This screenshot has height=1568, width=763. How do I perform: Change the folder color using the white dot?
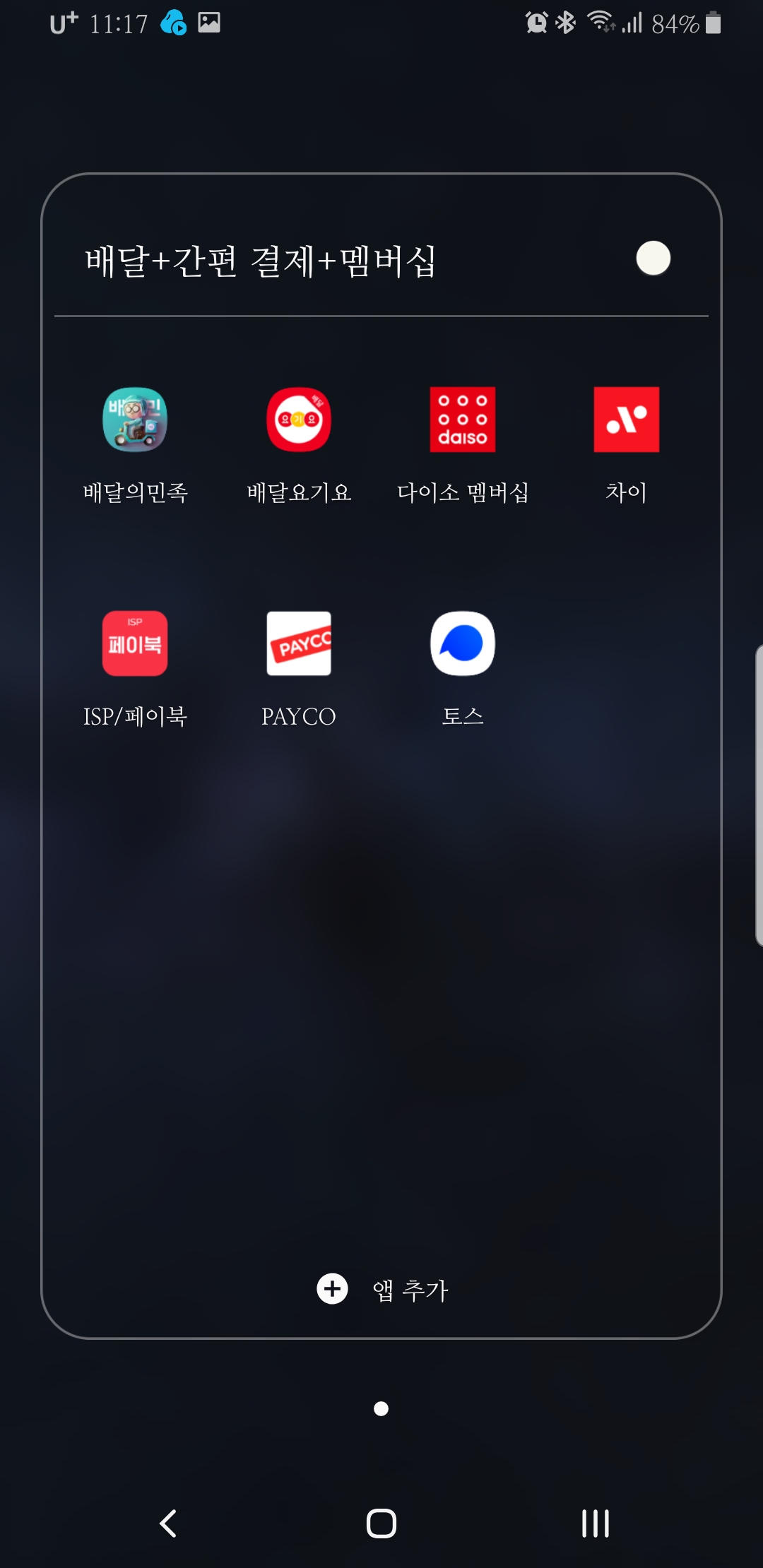pos(653,259)
